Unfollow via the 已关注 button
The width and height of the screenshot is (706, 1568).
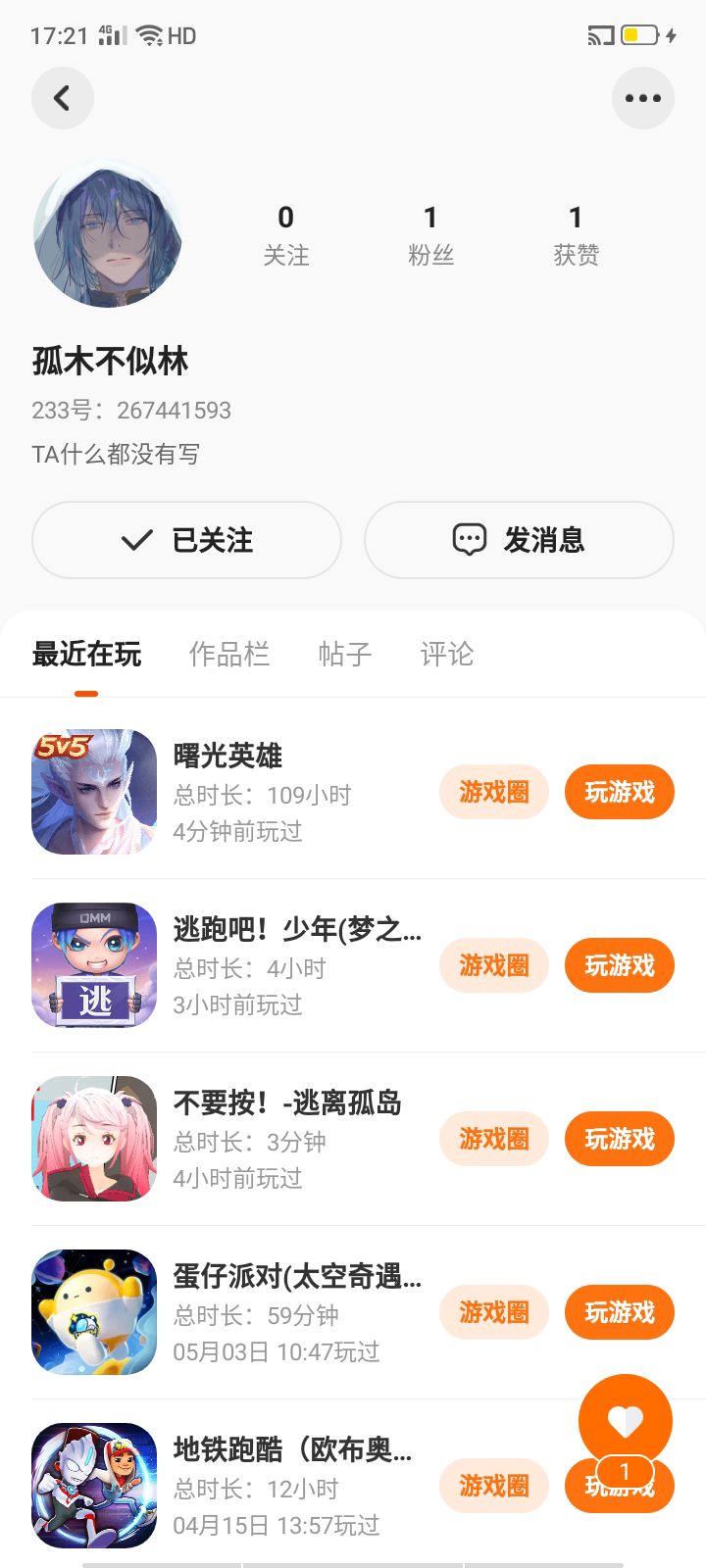(186, 540)
